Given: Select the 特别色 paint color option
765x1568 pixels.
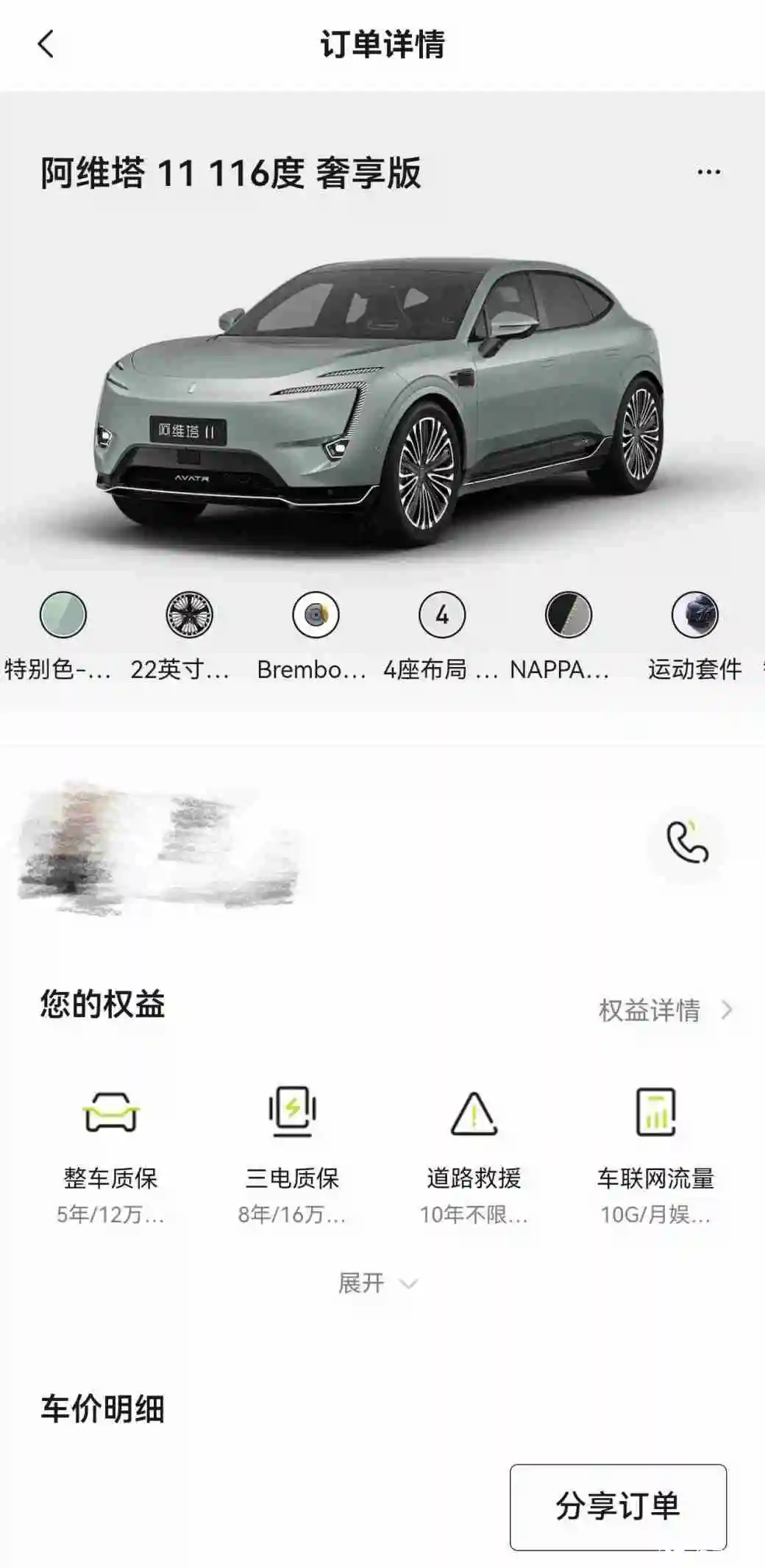Looking at the screenshot, I should (63, 616).
